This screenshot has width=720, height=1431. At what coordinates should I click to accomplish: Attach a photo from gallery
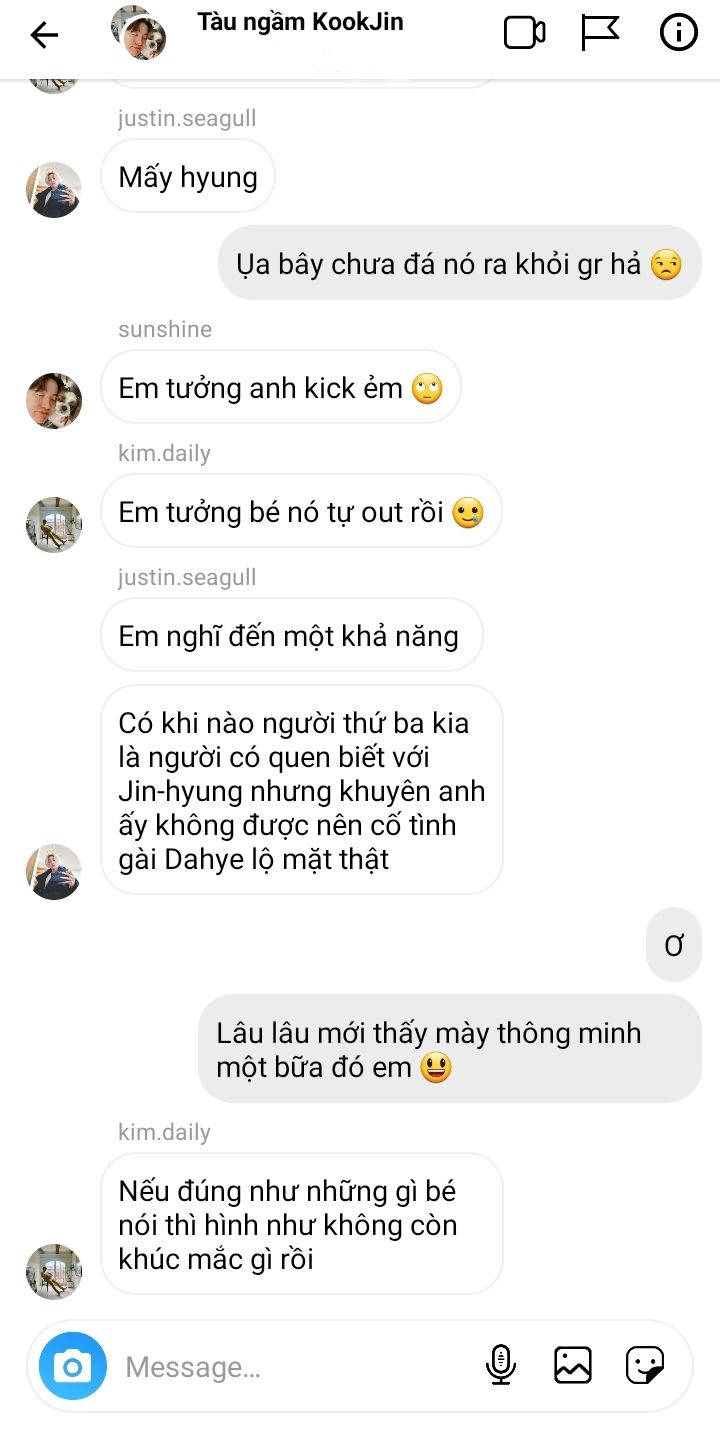[x=573, y=1365]
